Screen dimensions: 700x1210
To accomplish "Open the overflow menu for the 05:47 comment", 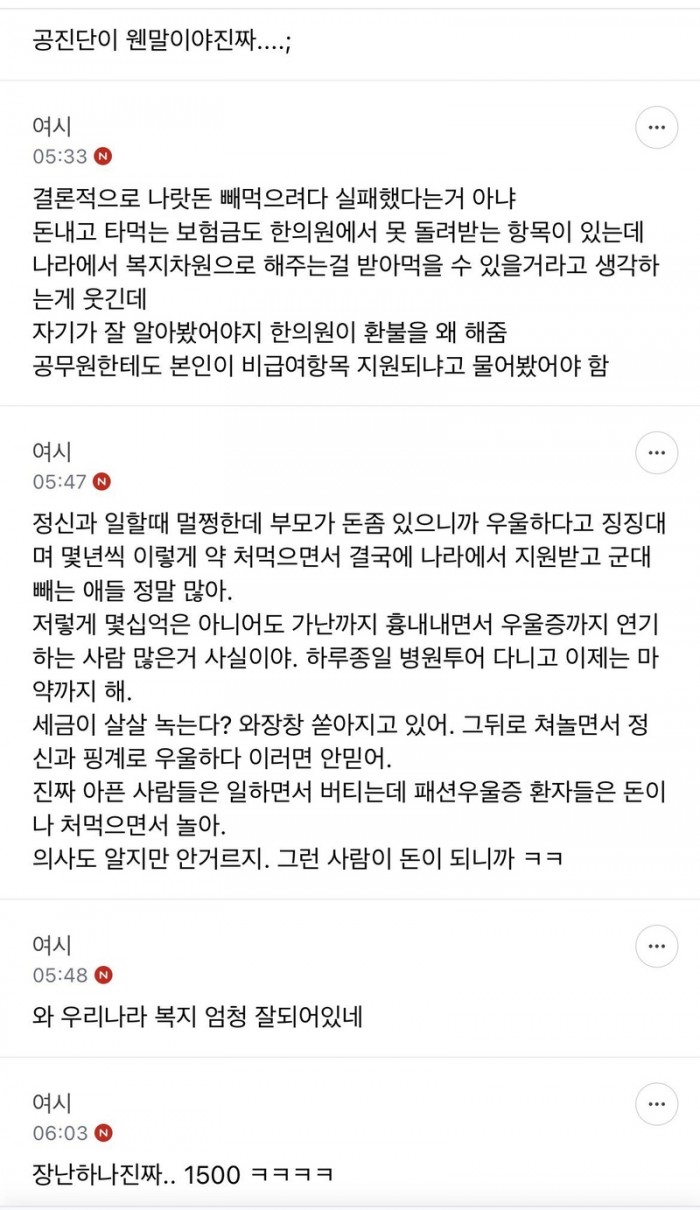I will tap(657, 453).
